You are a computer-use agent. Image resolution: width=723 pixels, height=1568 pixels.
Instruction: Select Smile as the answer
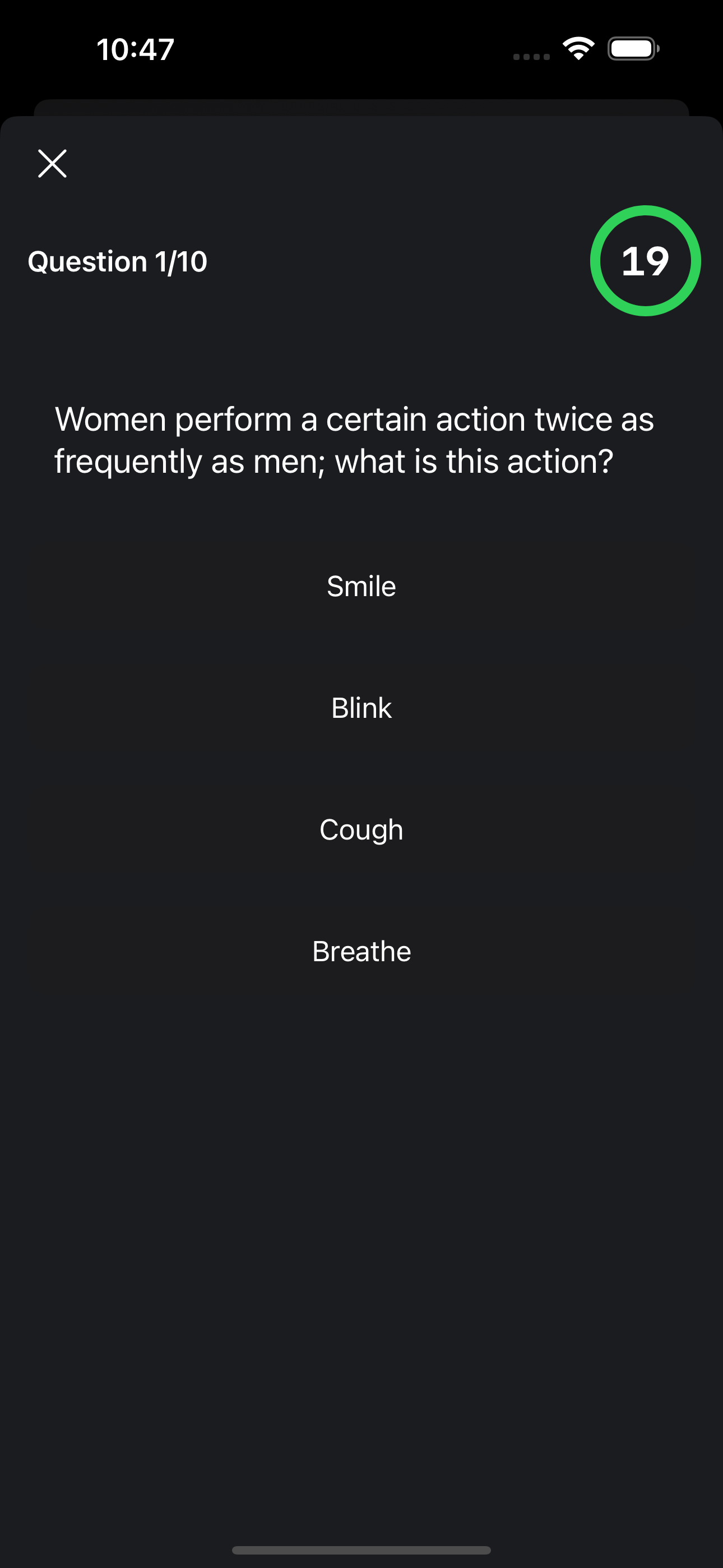361,586
